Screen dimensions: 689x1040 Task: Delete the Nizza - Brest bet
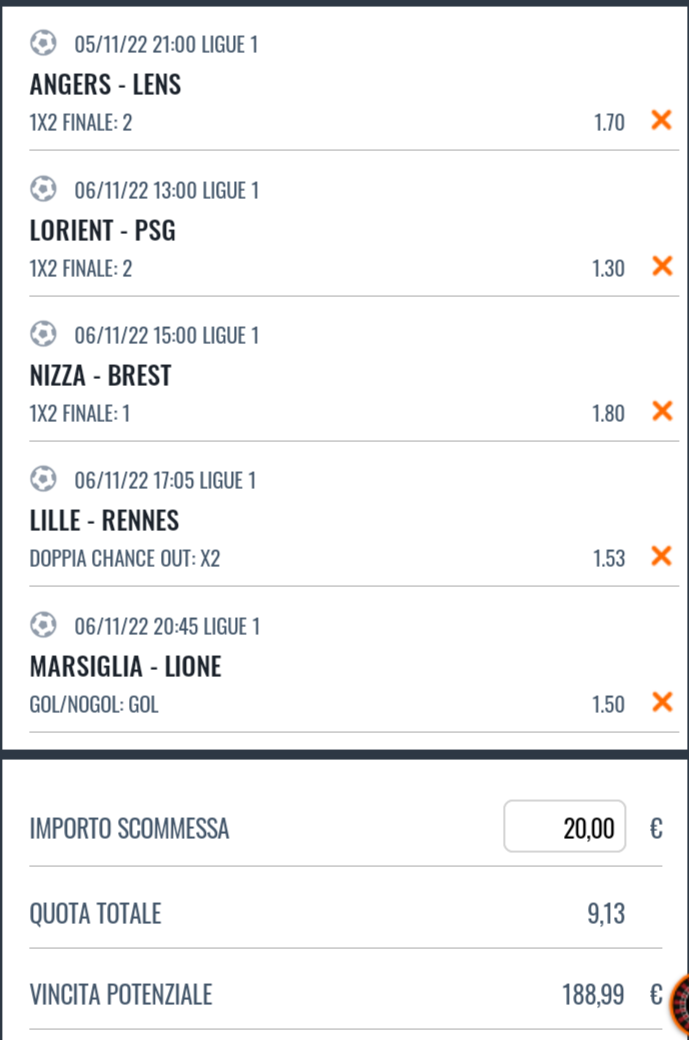[x=661, y=411]
